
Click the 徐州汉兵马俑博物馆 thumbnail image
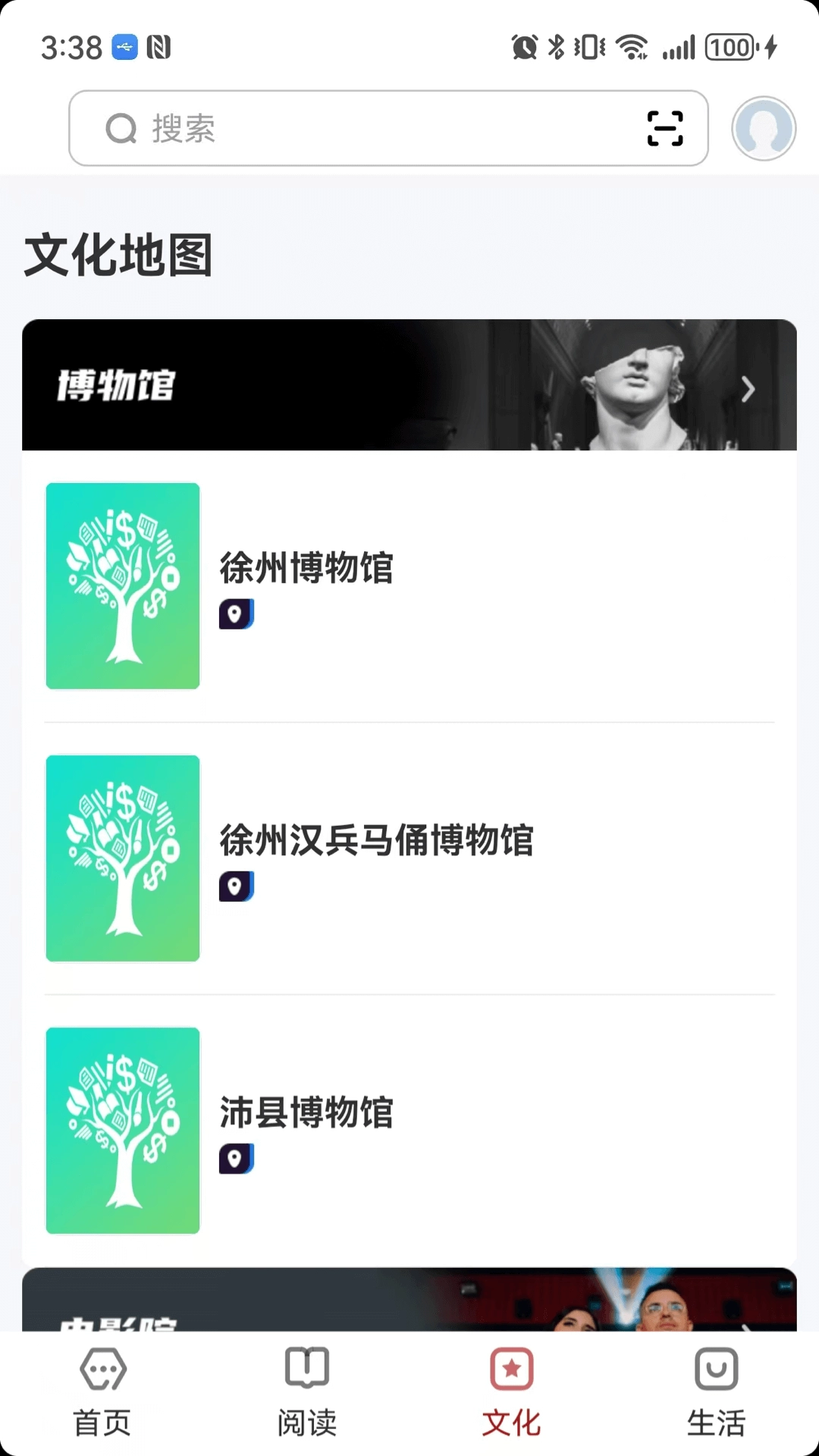point(122,858)
